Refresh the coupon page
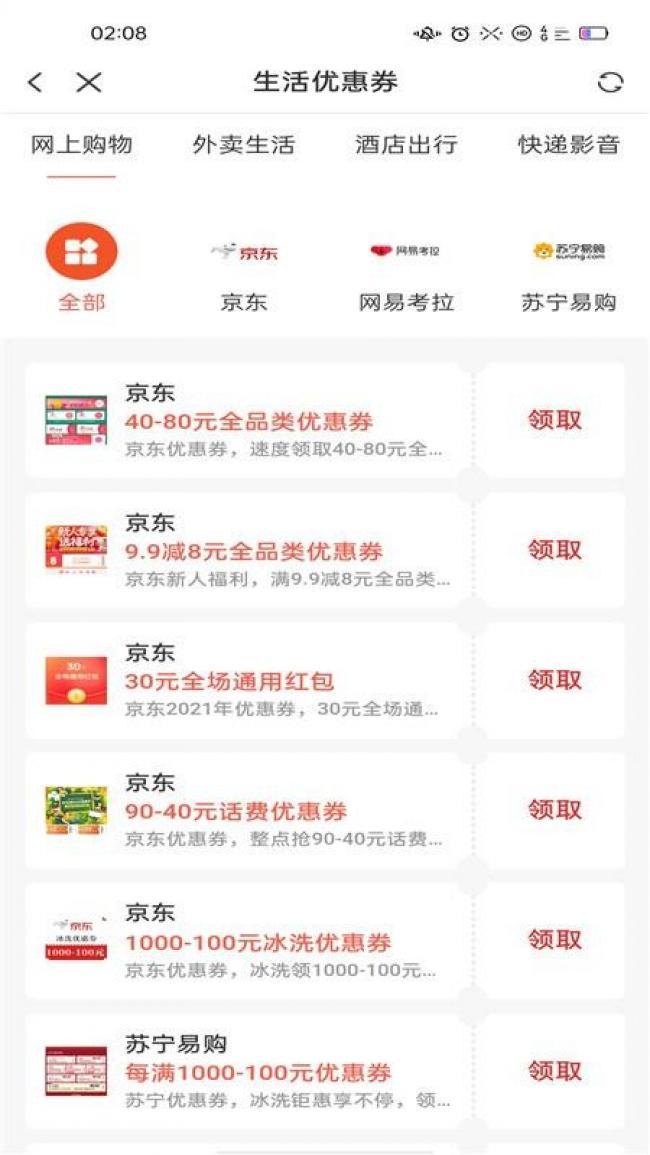This screenshot has height=1155, width=650. pyautogui.click(x=609, y=82)
